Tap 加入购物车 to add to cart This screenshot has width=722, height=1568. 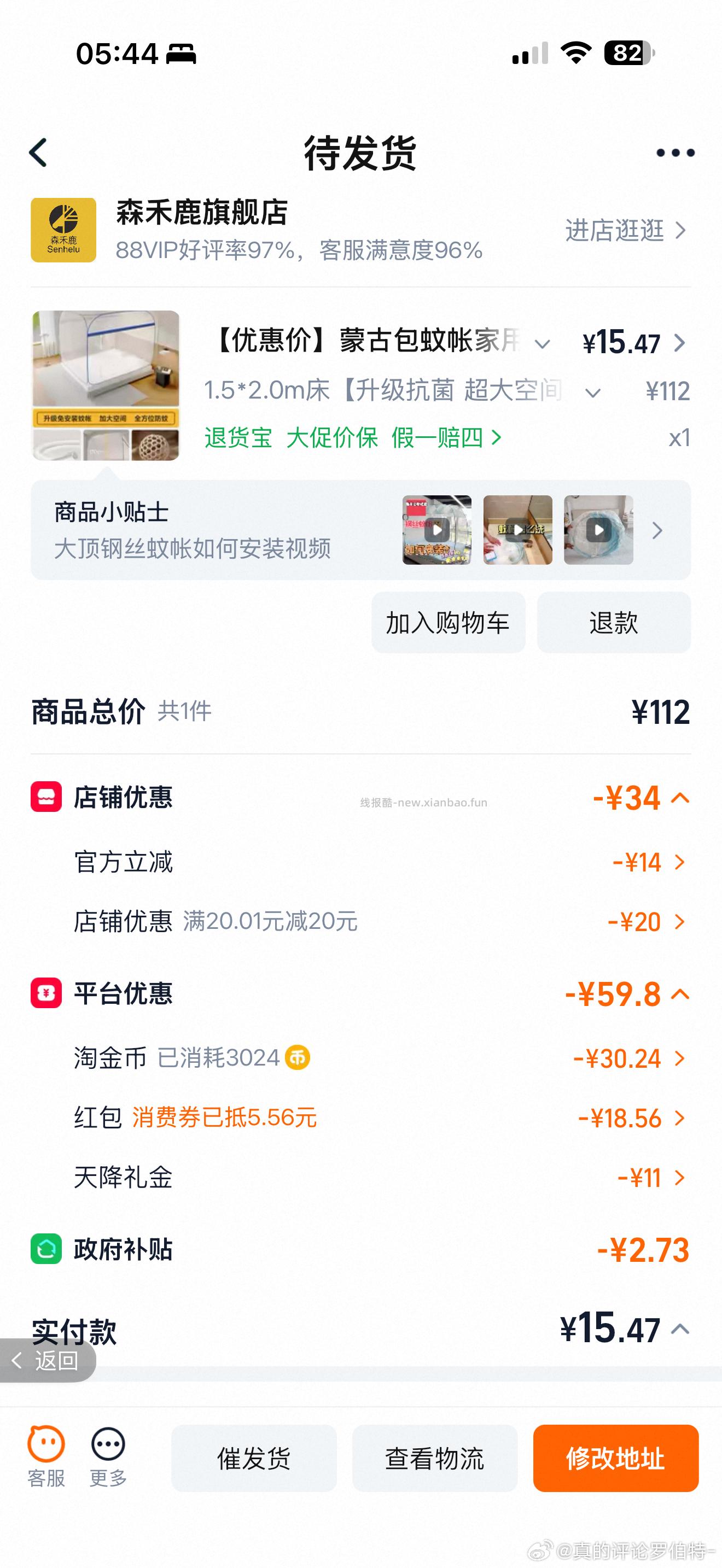coord(448,622)
